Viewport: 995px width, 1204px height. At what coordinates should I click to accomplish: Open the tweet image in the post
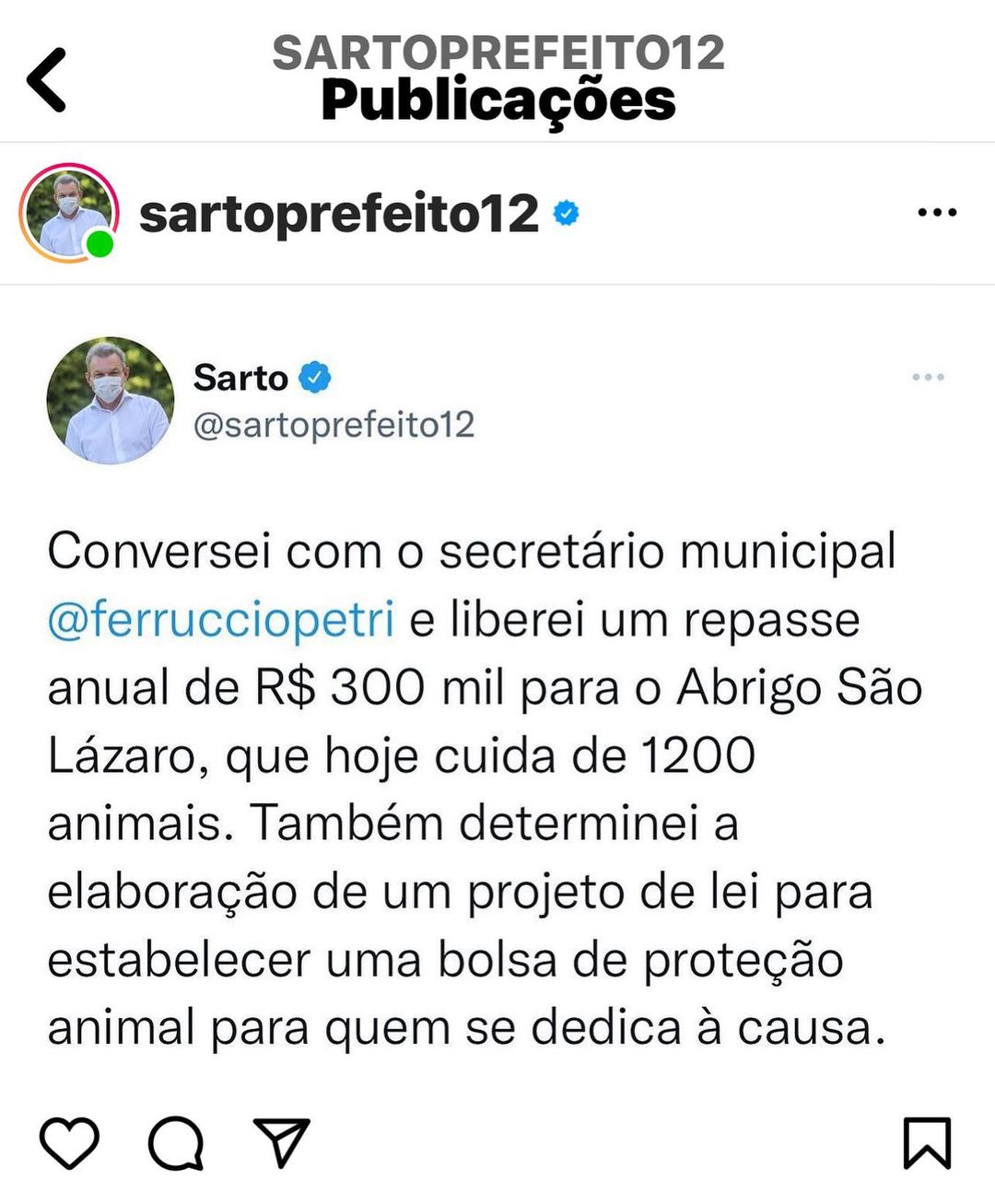[497, 691]
